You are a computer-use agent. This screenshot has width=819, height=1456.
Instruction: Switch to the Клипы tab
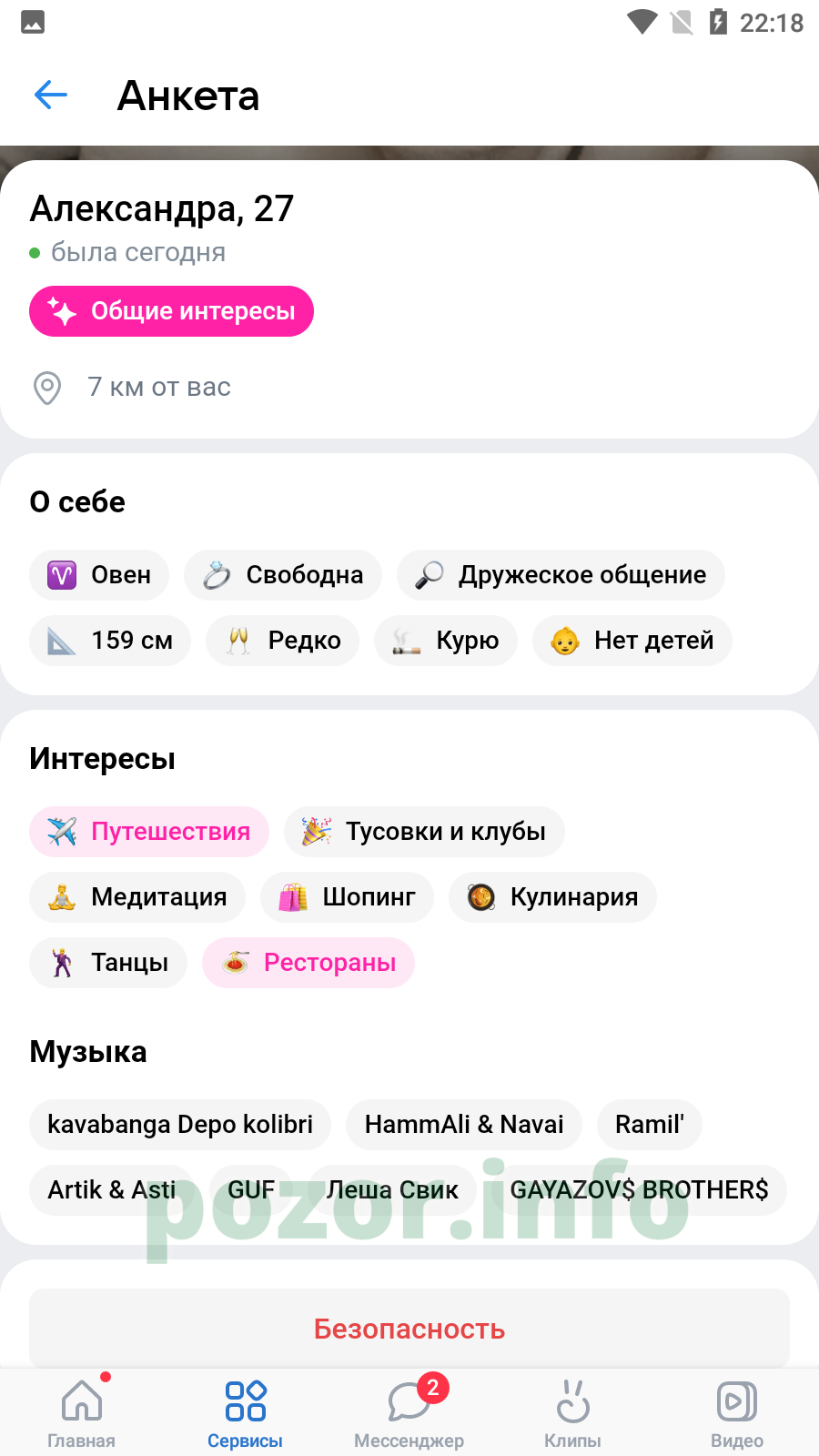coord(573,1412)
